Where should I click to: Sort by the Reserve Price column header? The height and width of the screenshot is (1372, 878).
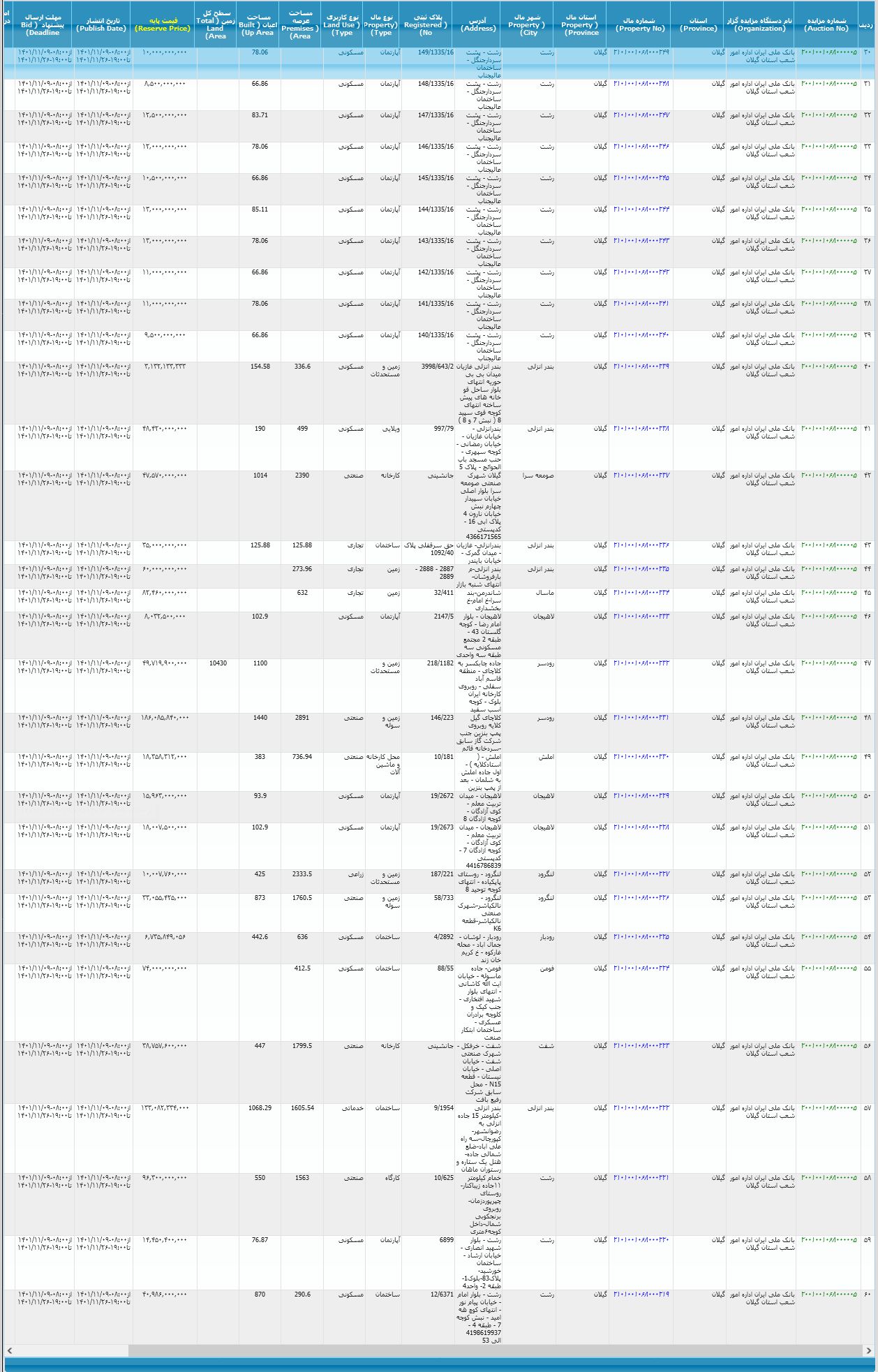tap(163, 24)
